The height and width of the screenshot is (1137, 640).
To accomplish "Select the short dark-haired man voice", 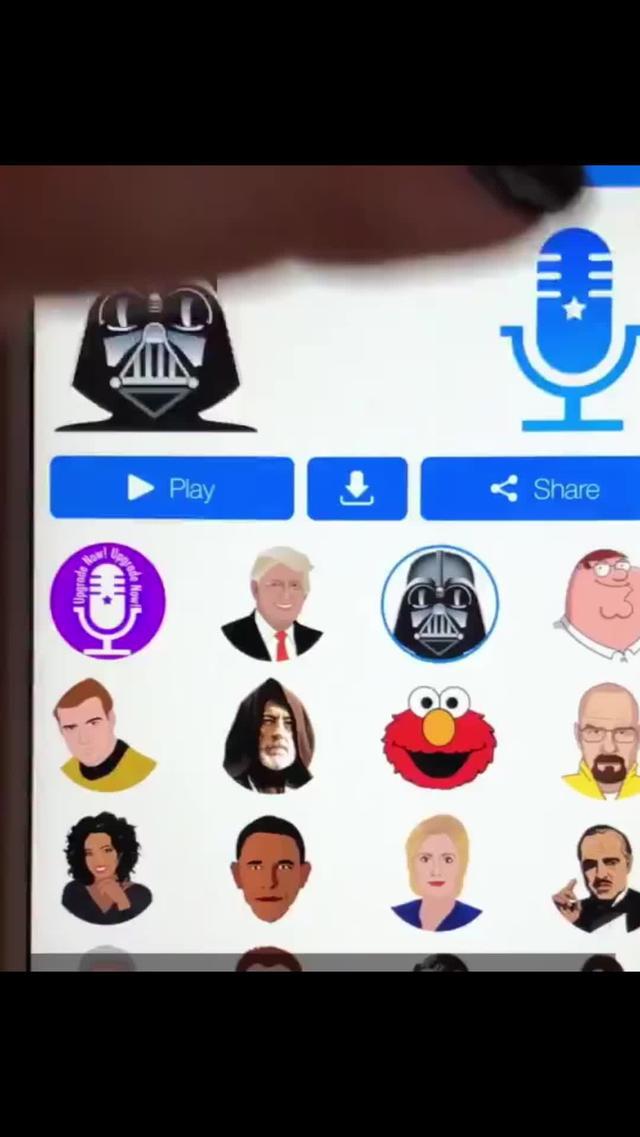I will (x=270, y=868).
